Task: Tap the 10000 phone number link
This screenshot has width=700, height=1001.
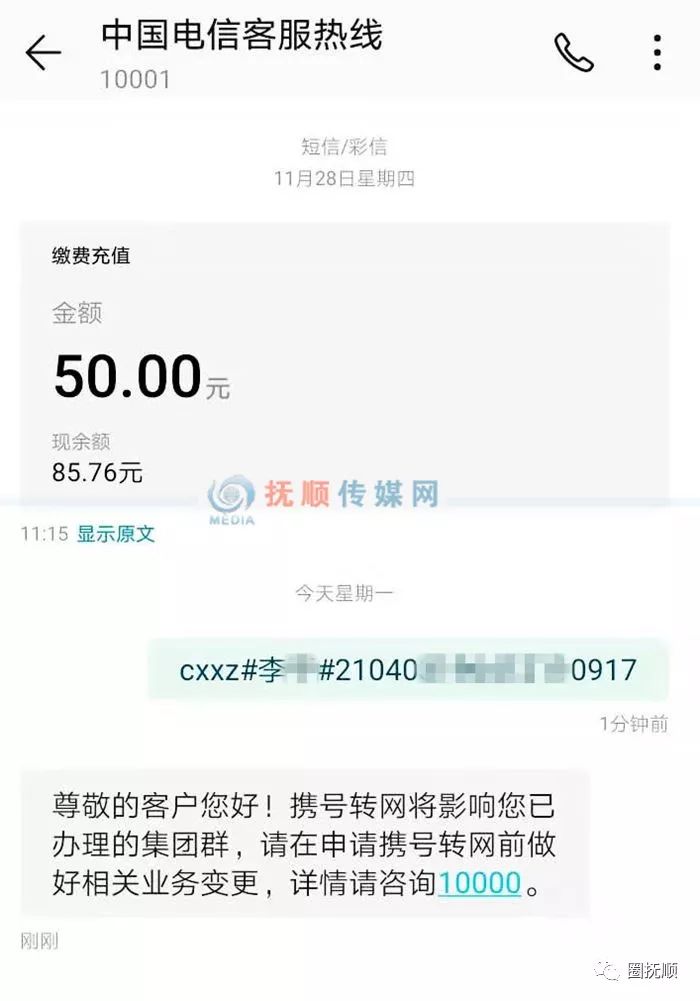Action: tap(480, 883)
